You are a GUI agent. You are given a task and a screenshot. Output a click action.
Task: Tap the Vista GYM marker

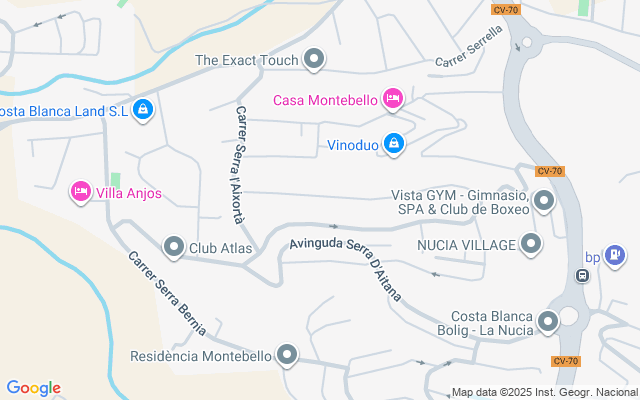[544, 203]
